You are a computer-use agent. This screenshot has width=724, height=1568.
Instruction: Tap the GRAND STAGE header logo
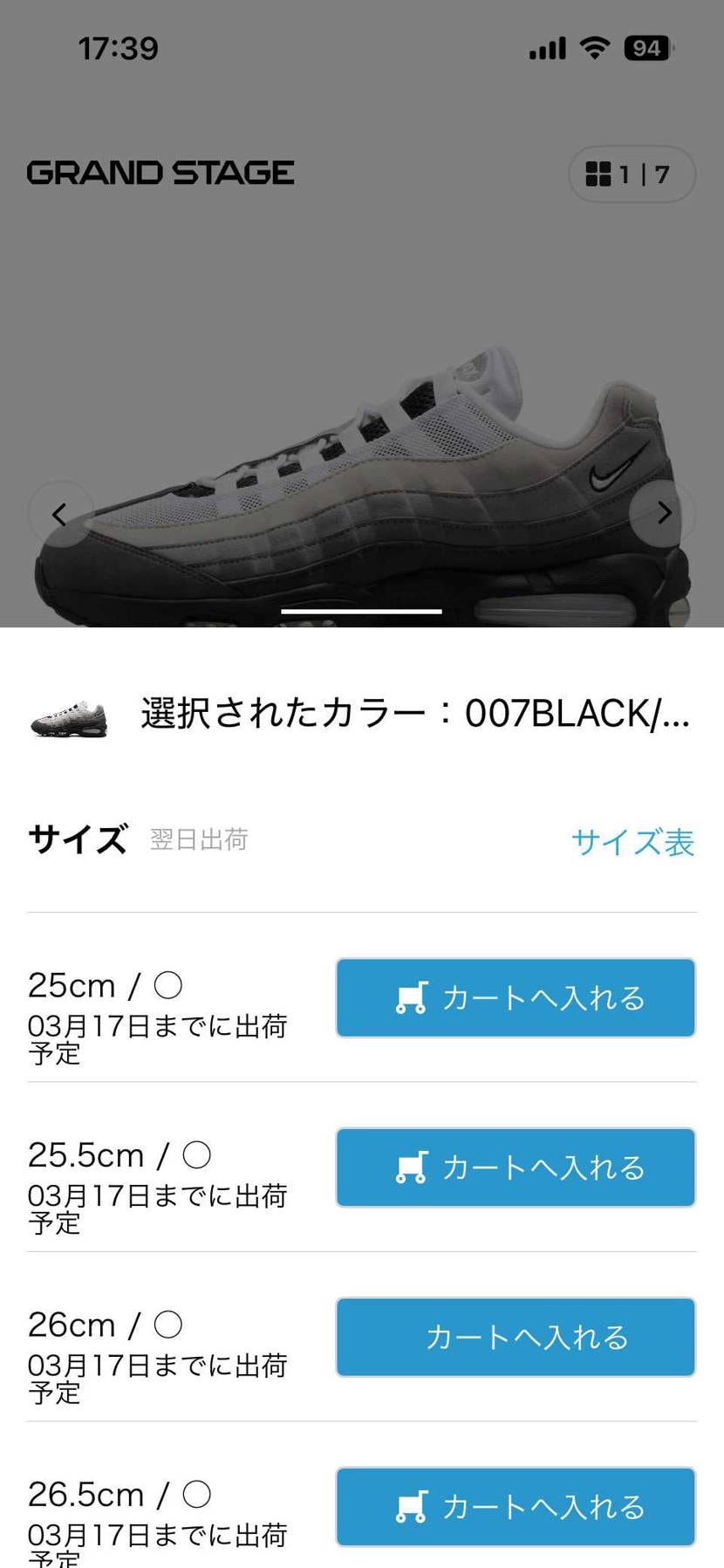(x=161, y=173)
